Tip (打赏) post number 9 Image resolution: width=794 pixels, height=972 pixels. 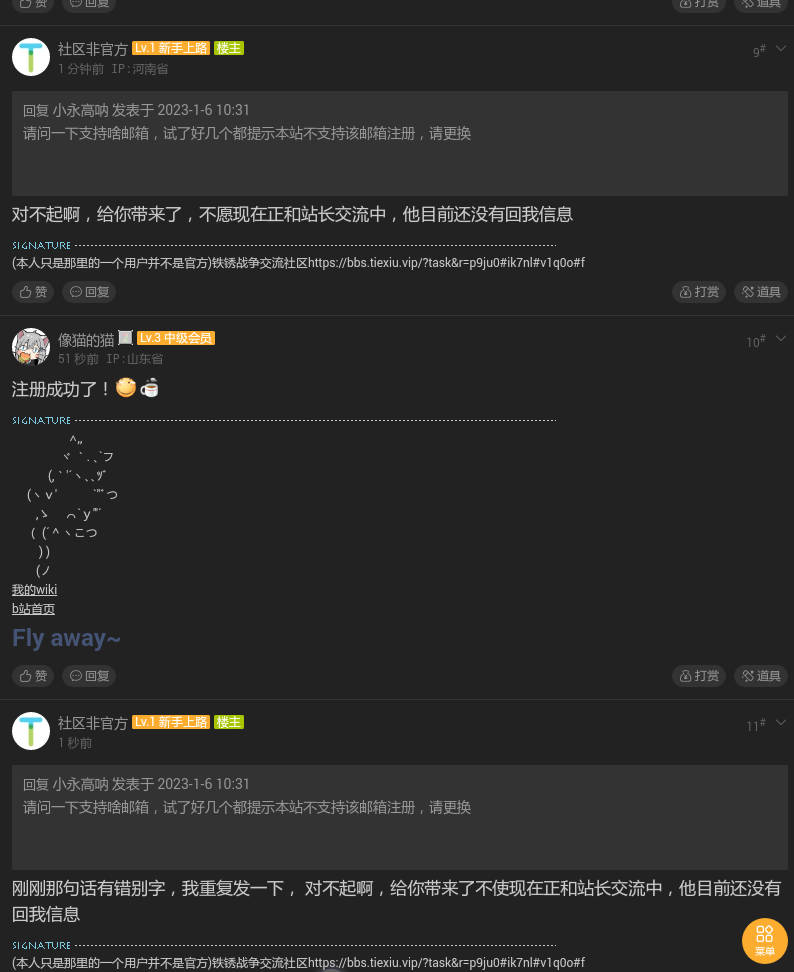point(699,292)
